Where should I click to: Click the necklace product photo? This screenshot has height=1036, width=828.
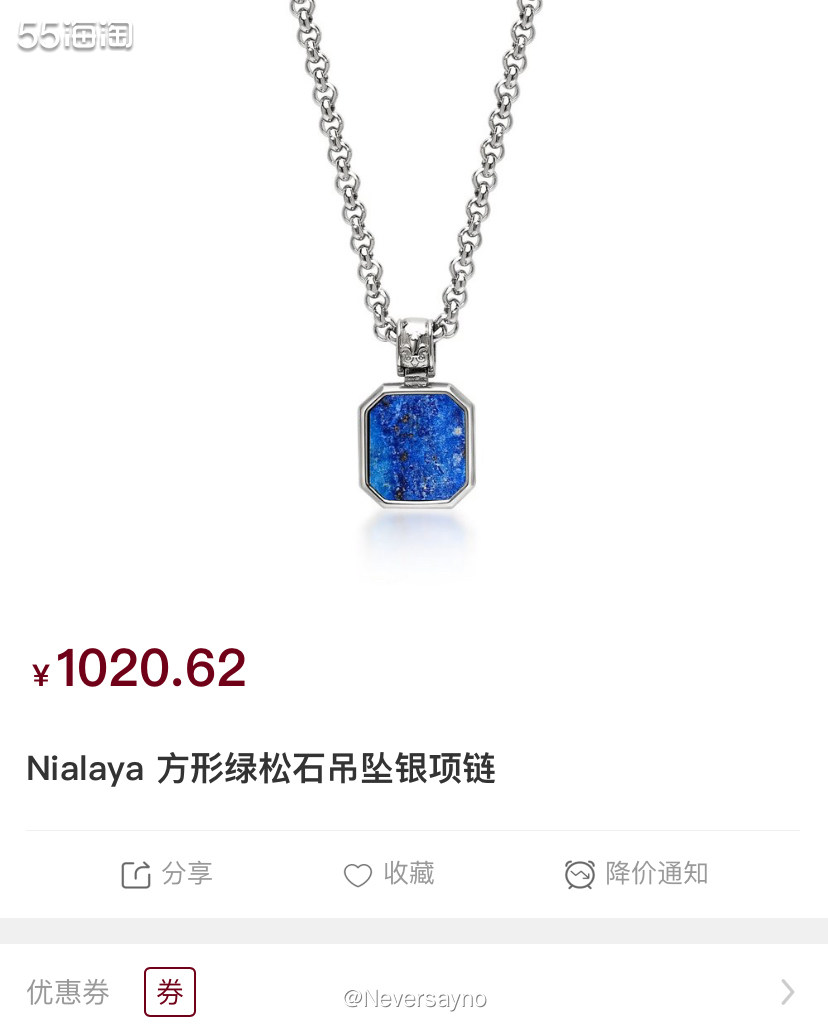pos(414,300)
